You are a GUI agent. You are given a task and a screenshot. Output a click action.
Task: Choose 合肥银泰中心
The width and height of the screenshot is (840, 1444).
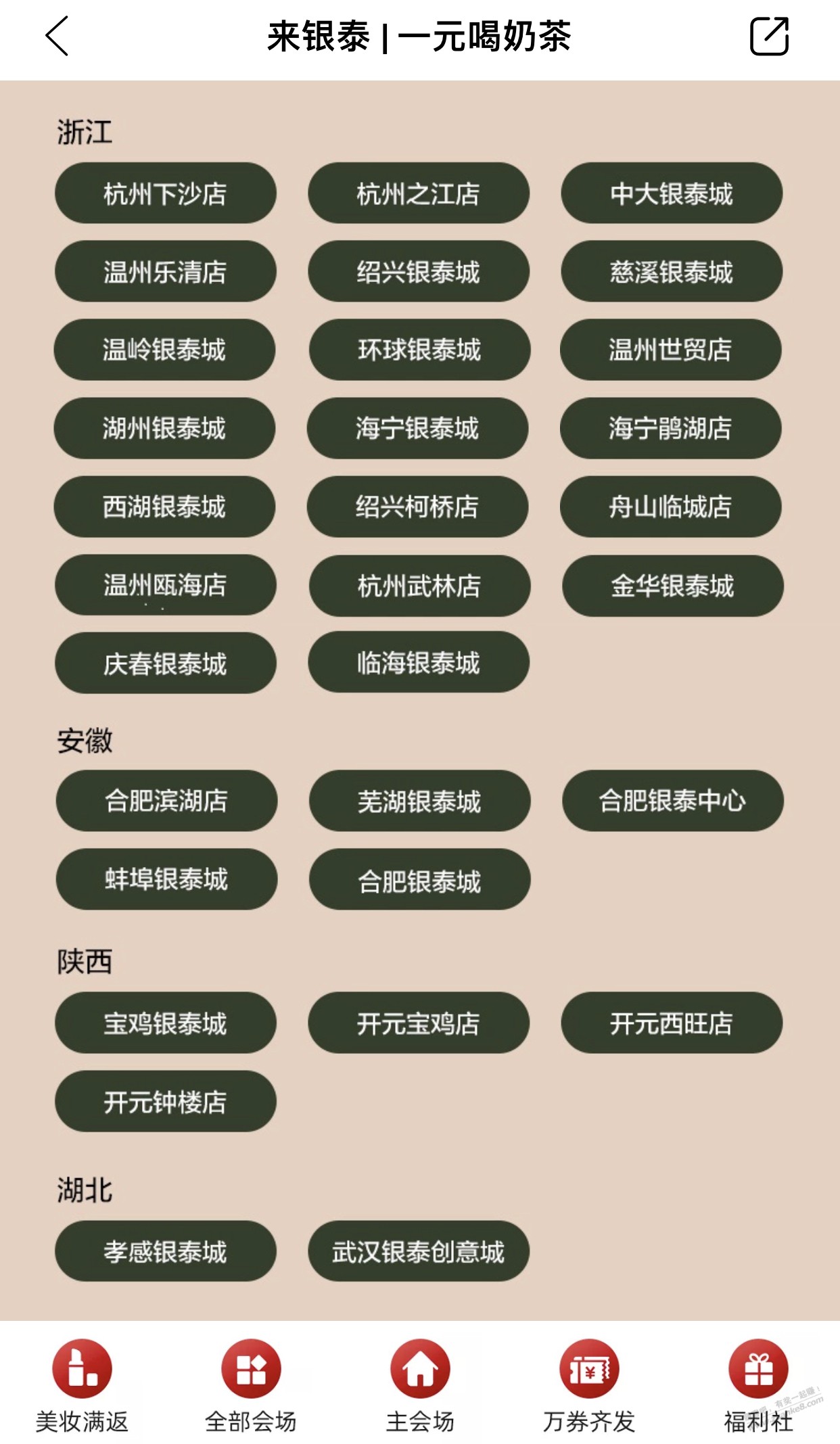tap(672, 801)
